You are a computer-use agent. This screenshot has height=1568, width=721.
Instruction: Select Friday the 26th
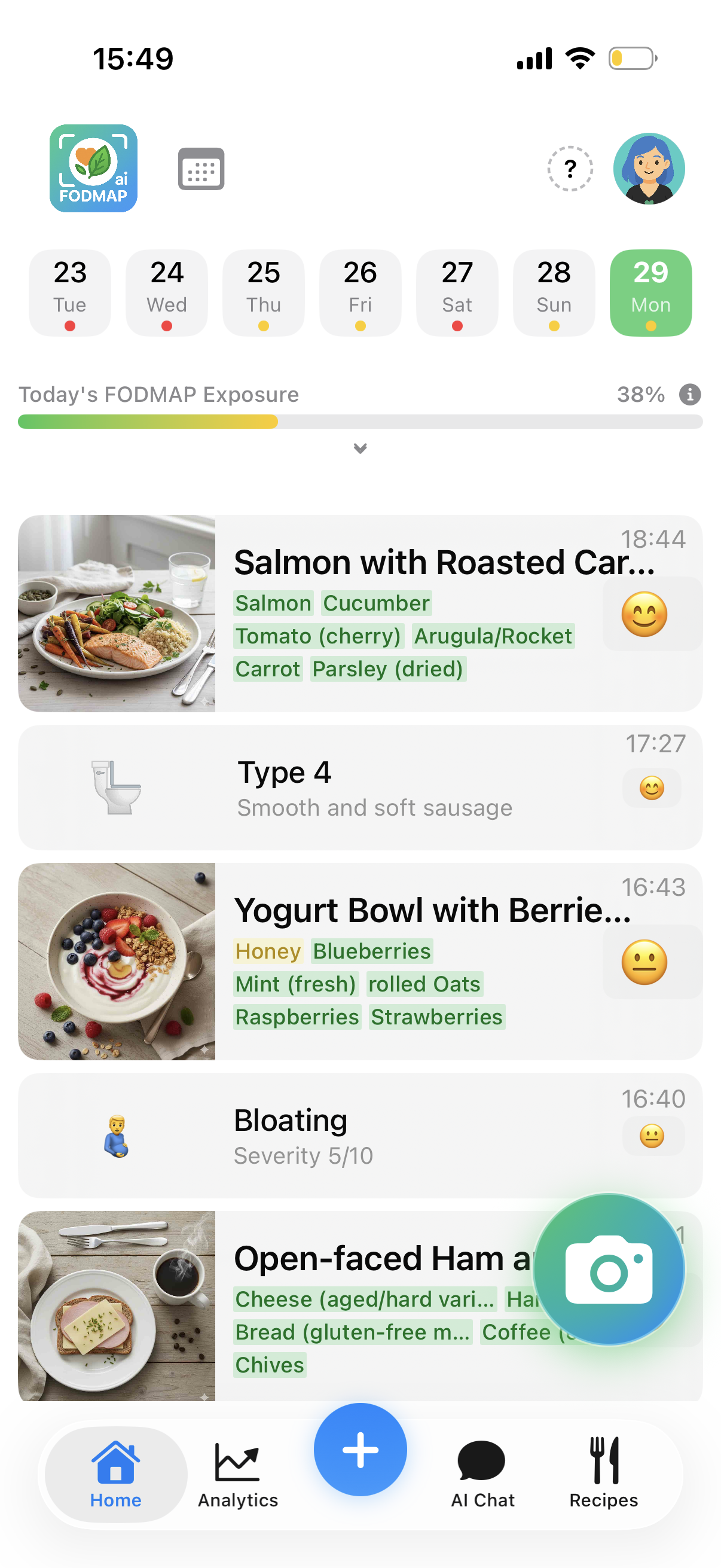tap(360, 293)
